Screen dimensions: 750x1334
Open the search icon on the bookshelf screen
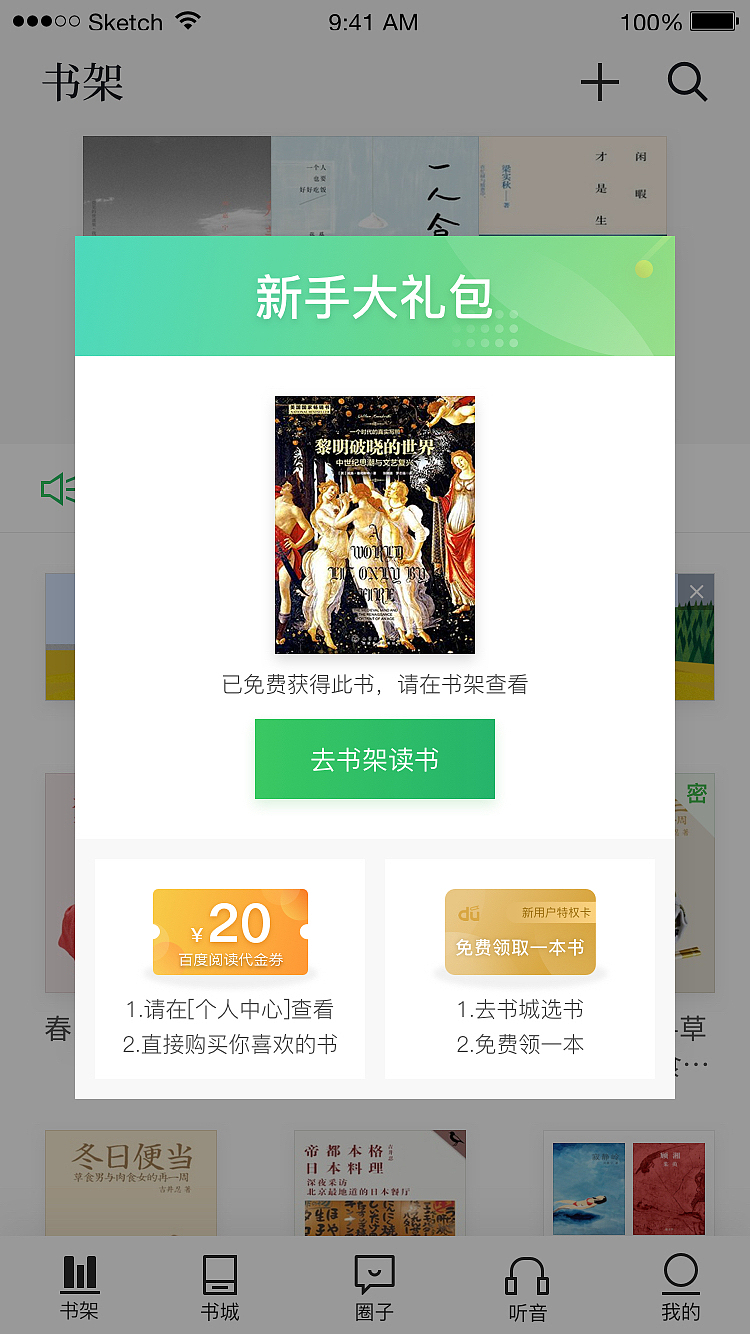click(687, 83)
